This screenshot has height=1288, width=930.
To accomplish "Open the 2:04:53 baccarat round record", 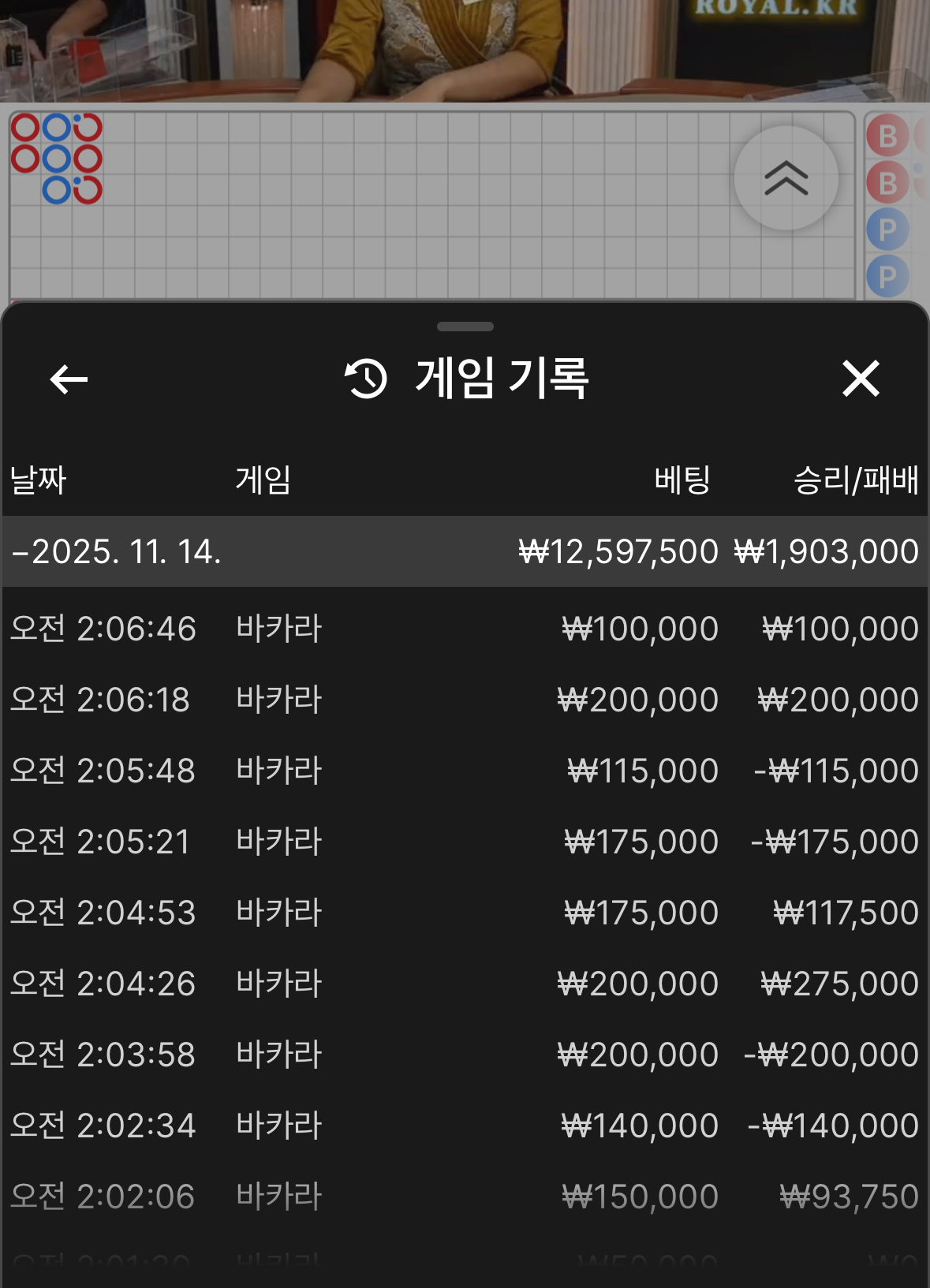I will tap(464, 913).
